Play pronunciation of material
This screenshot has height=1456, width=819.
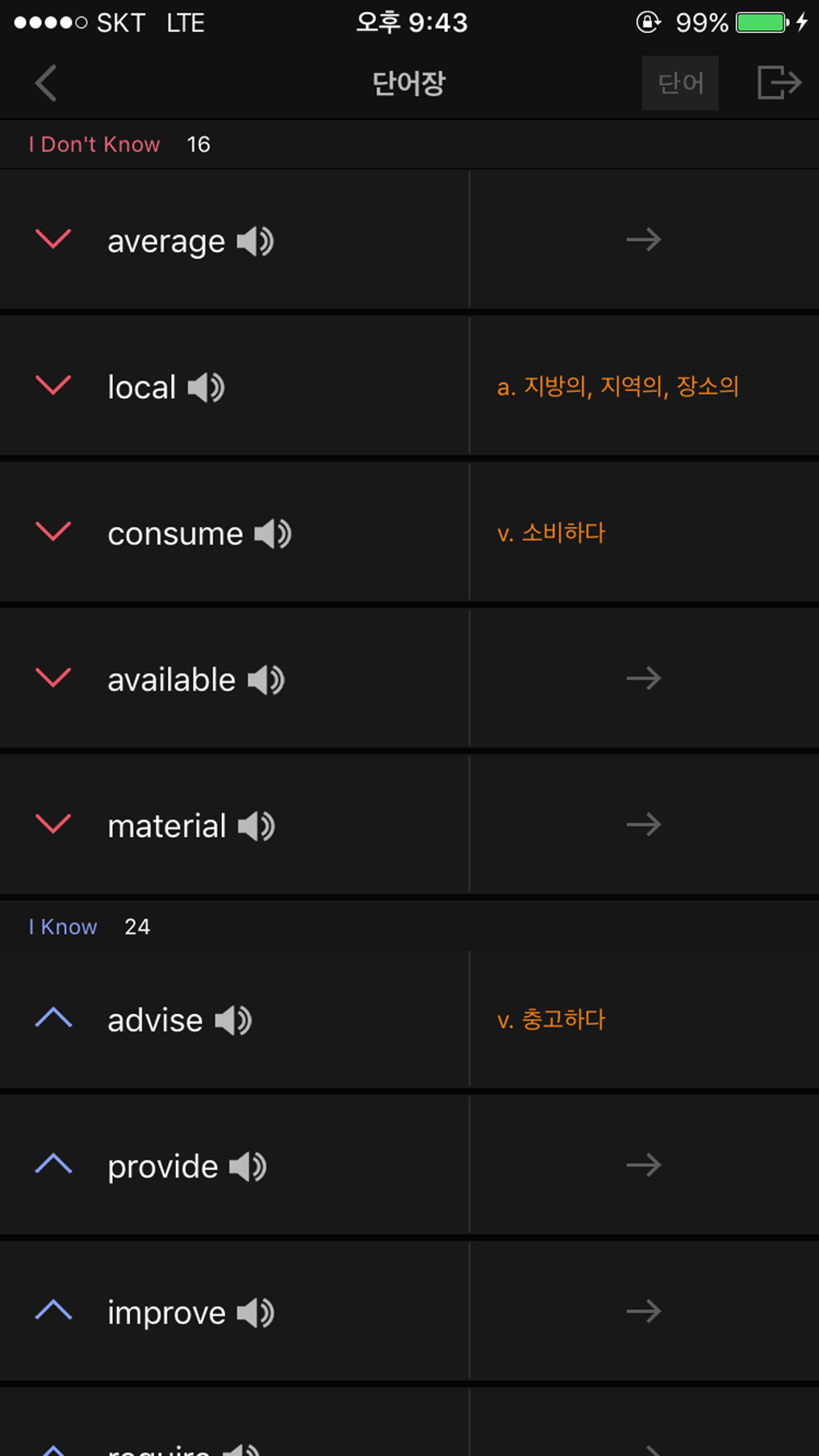point(256,826)
